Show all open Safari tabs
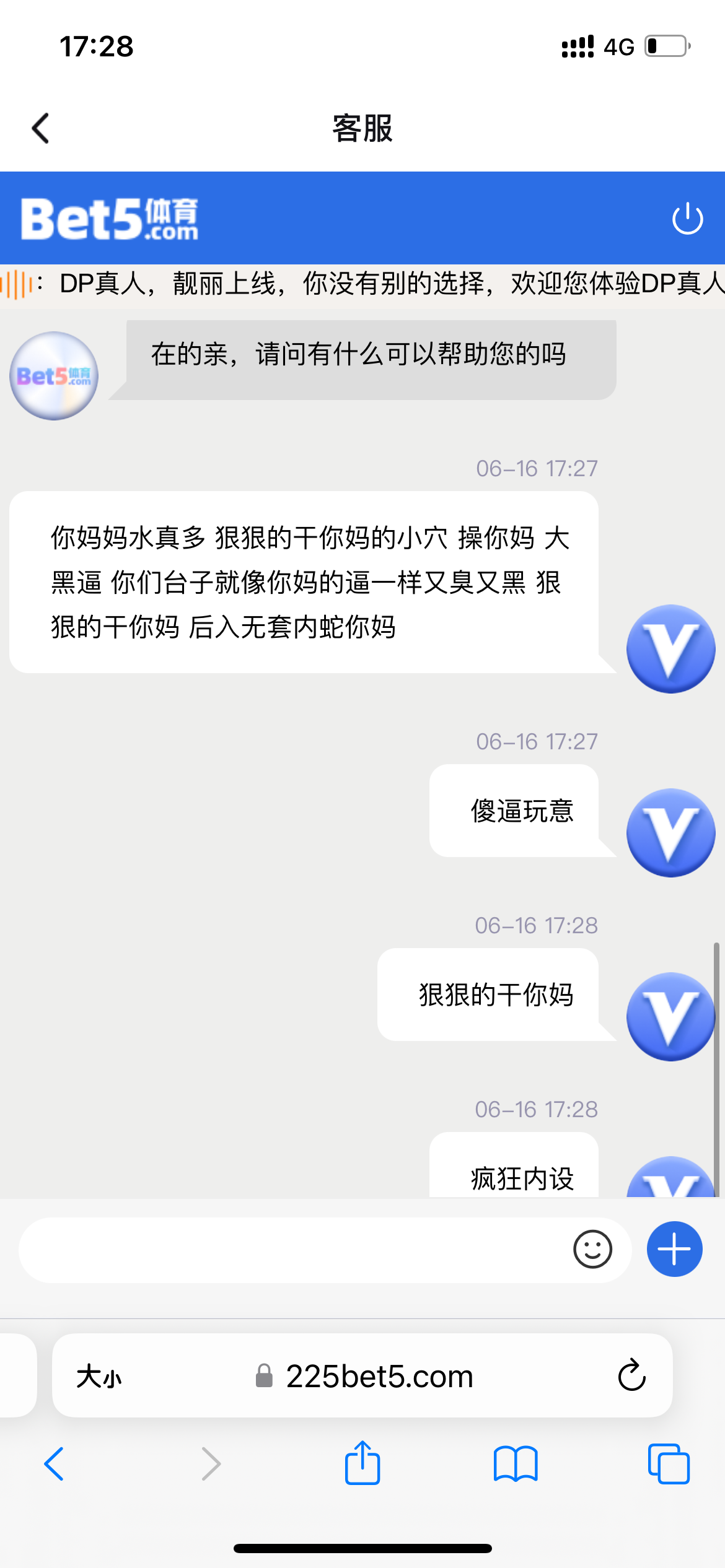This screenshot has width=725, height=1568. [x=668, y=1464]
